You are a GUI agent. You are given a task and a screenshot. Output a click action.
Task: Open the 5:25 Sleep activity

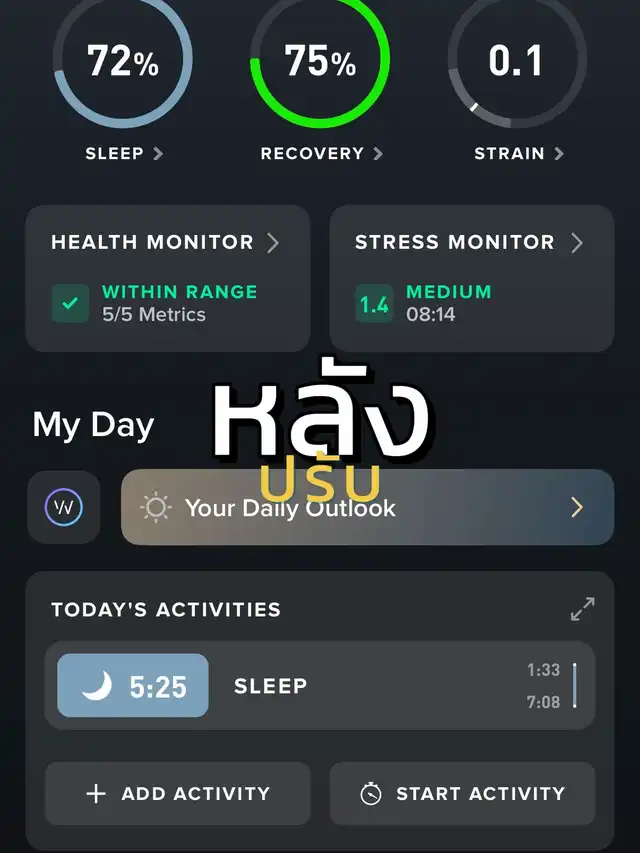pyautogui.click(x=319, y=685)
